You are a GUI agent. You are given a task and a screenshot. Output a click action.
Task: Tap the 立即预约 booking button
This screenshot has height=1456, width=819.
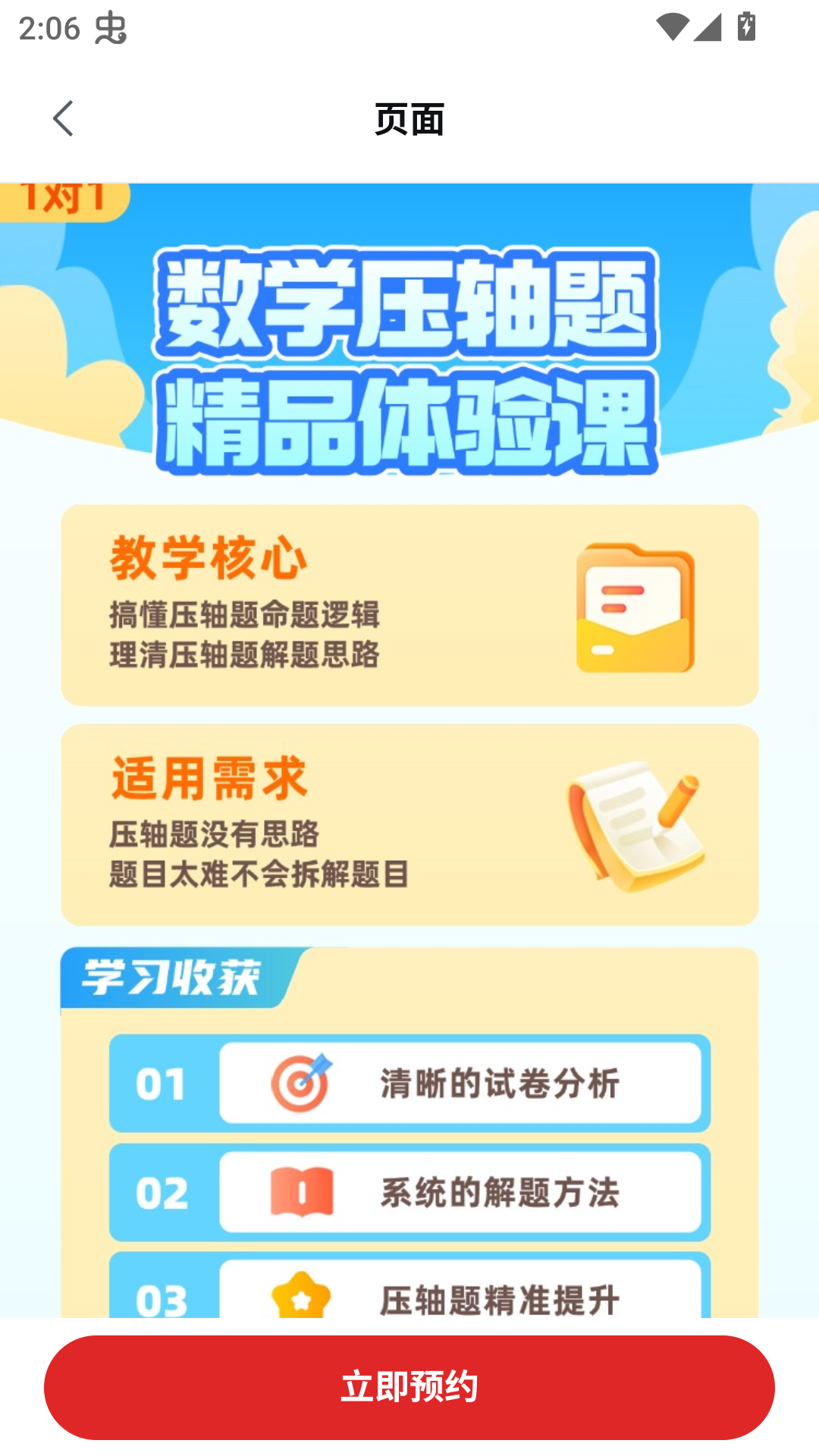point(409,1387)
